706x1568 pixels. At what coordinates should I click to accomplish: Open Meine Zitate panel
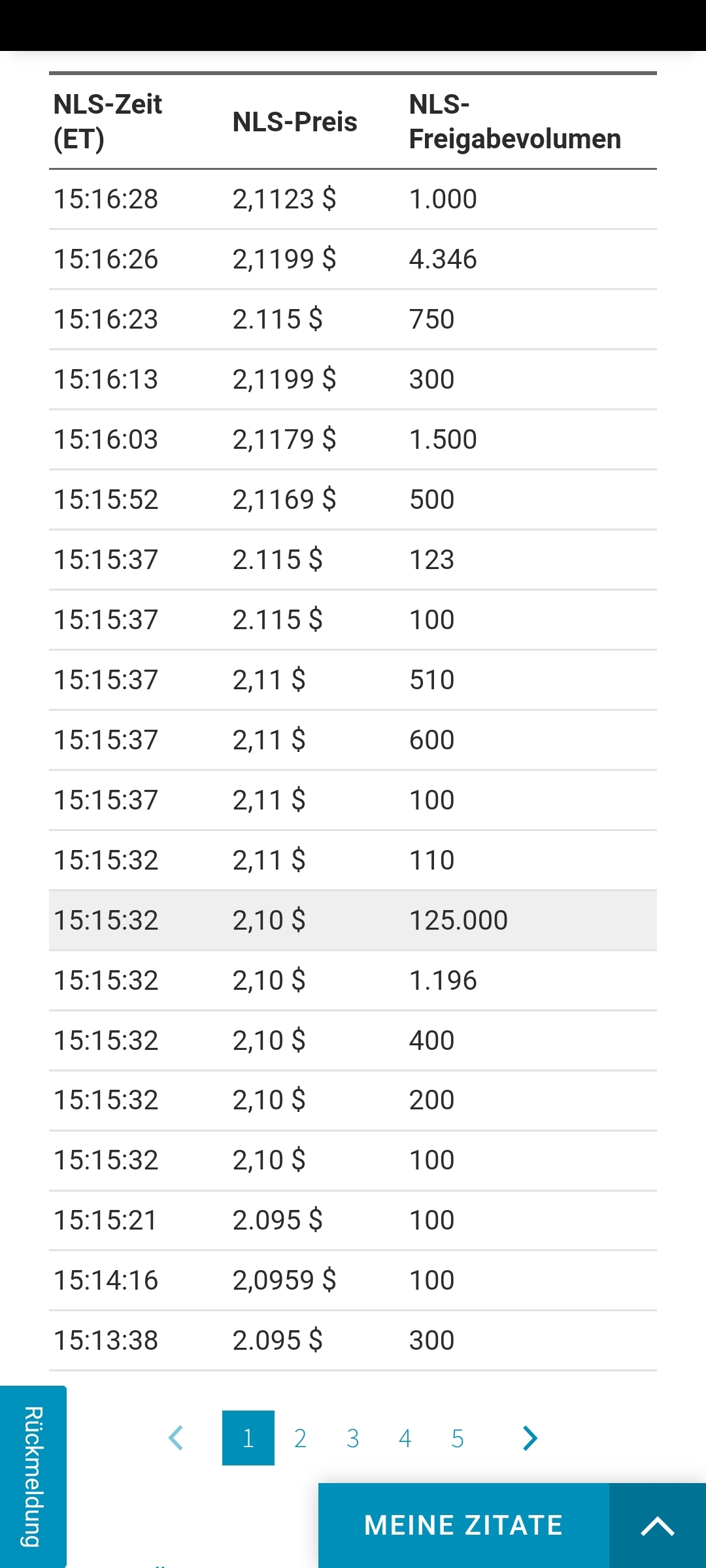(x=463, y=1526)
